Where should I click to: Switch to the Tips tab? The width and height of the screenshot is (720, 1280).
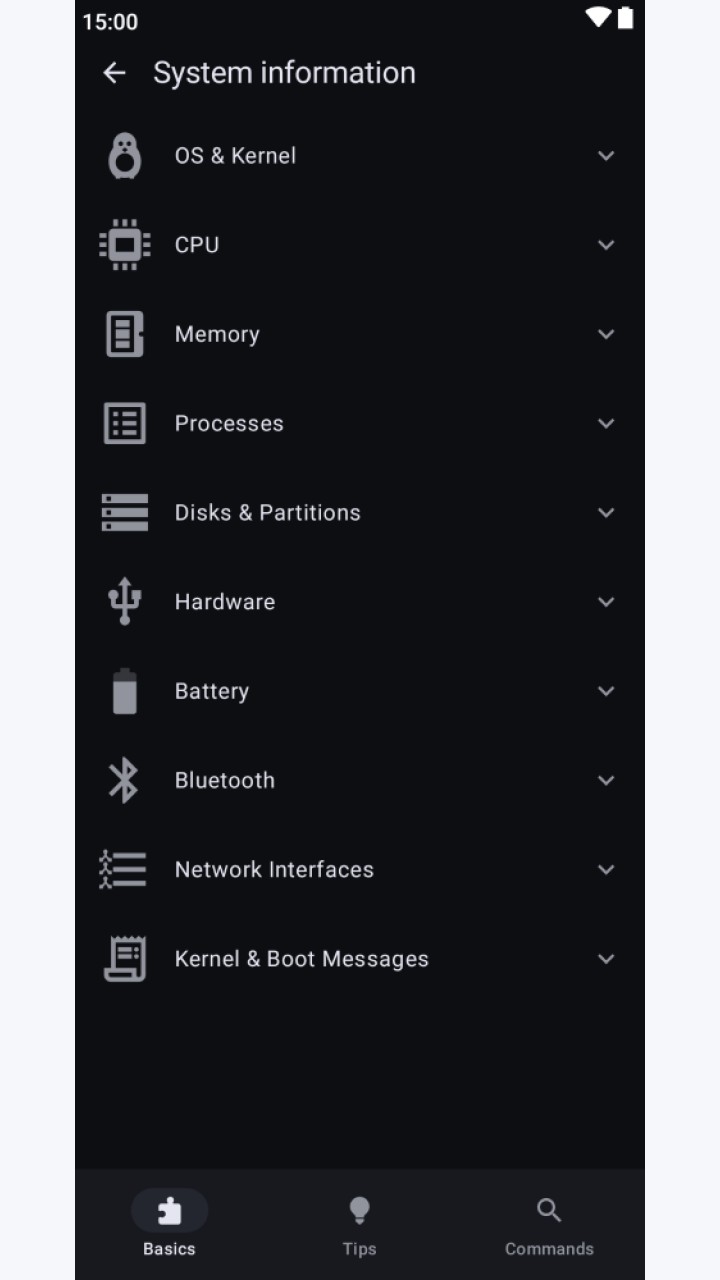click(360, 1224)
